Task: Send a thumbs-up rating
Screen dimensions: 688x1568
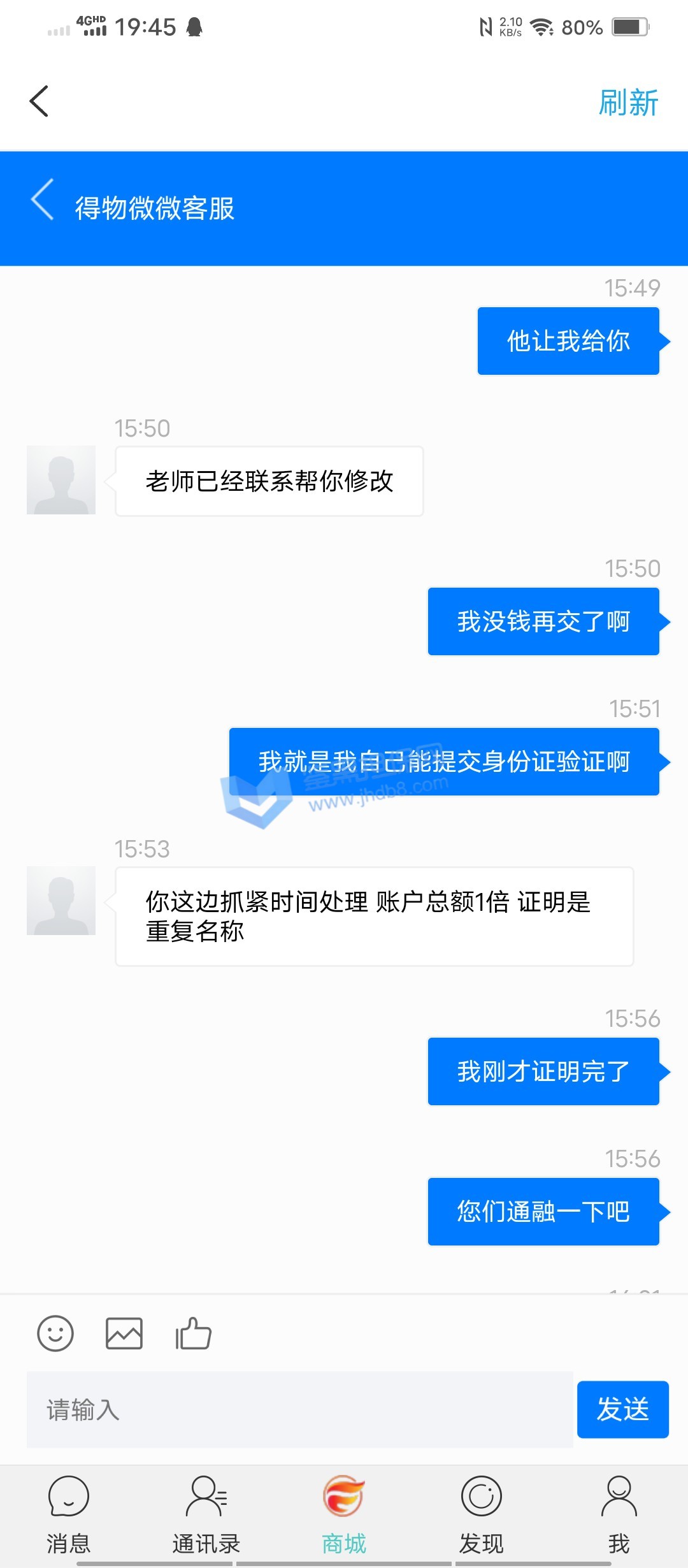Action: (193, 1333)
